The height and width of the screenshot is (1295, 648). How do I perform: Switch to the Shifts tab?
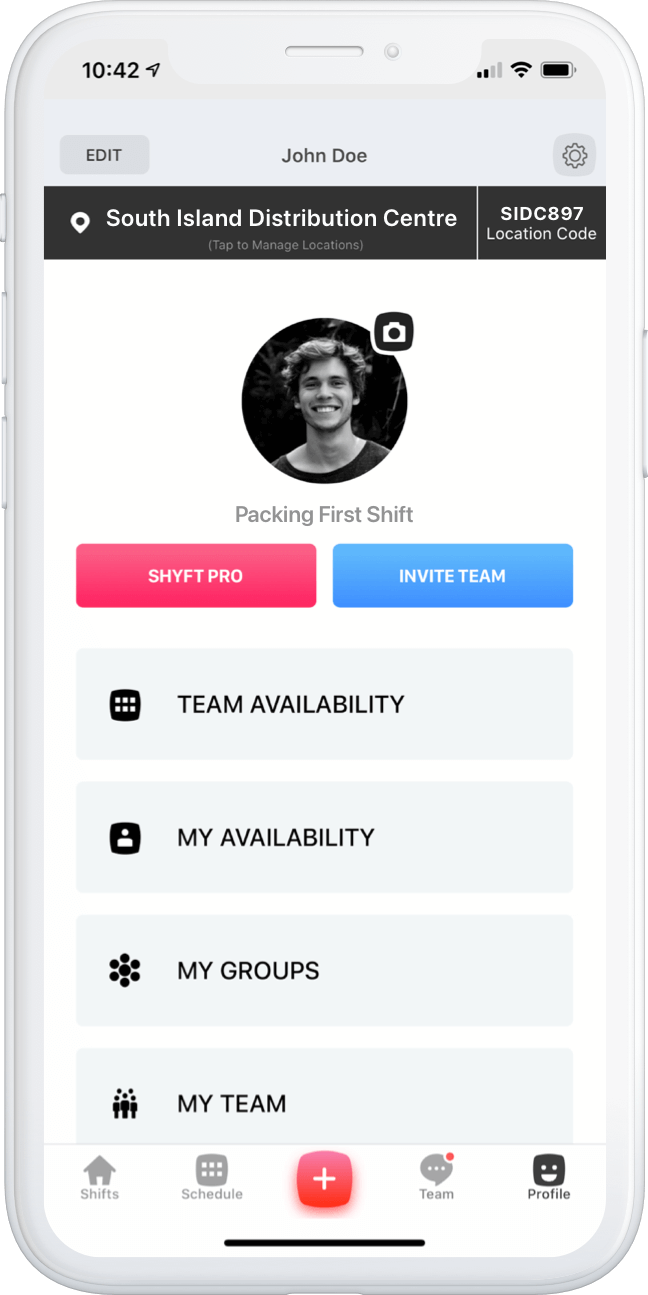tap(100, 1177)
